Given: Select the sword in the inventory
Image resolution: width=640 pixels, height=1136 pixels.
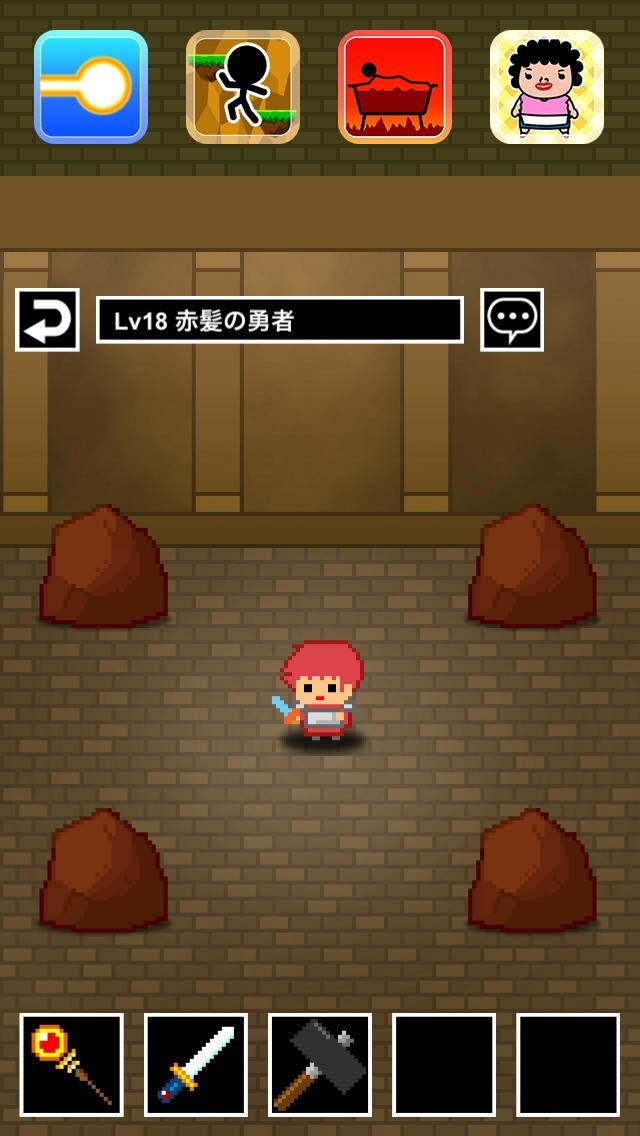Looking at the screenshot, I should [196, 1064].
